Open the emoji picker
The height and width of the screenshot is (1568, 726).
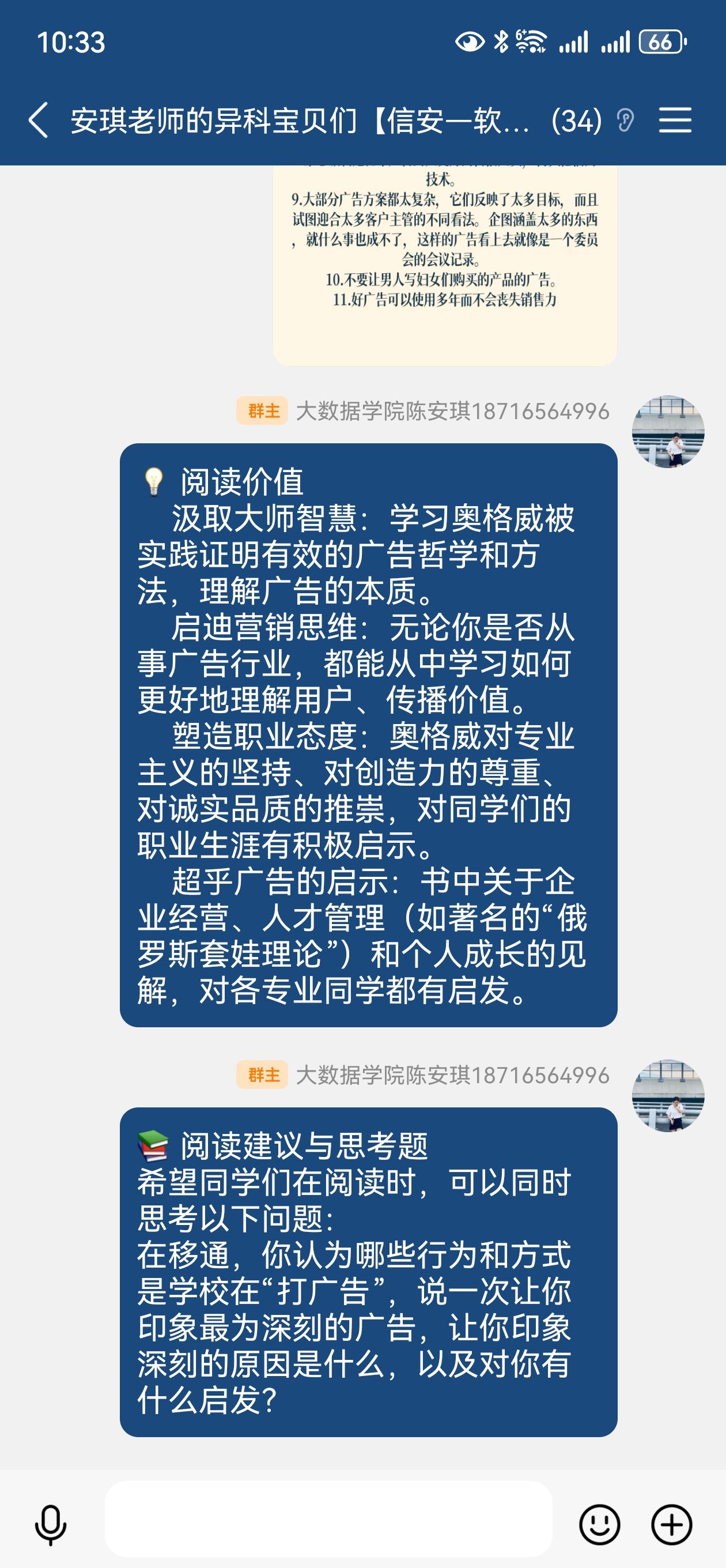599,1525
